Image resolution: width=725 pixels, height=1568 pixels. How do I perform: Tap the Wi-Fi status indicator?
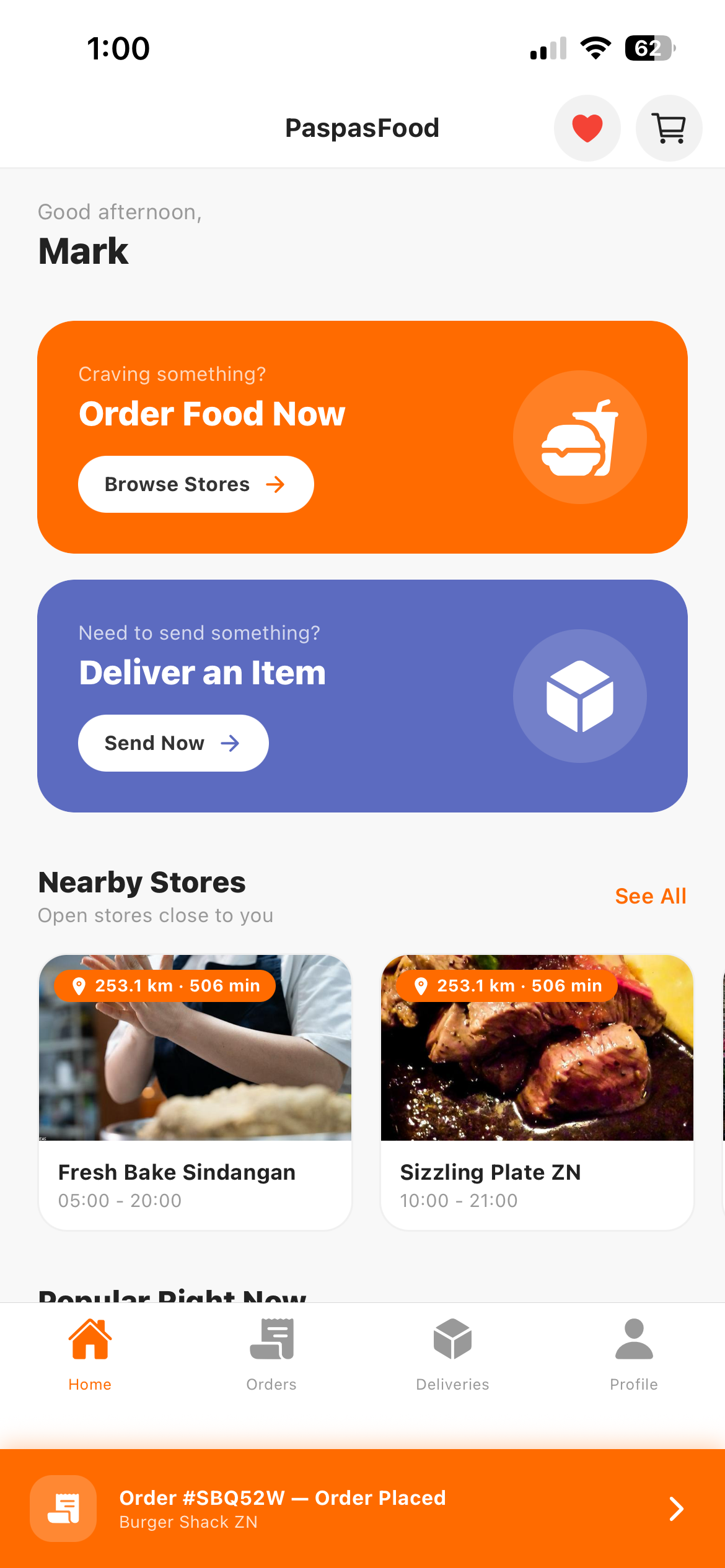pyautogui.click(x=595, y=48)
